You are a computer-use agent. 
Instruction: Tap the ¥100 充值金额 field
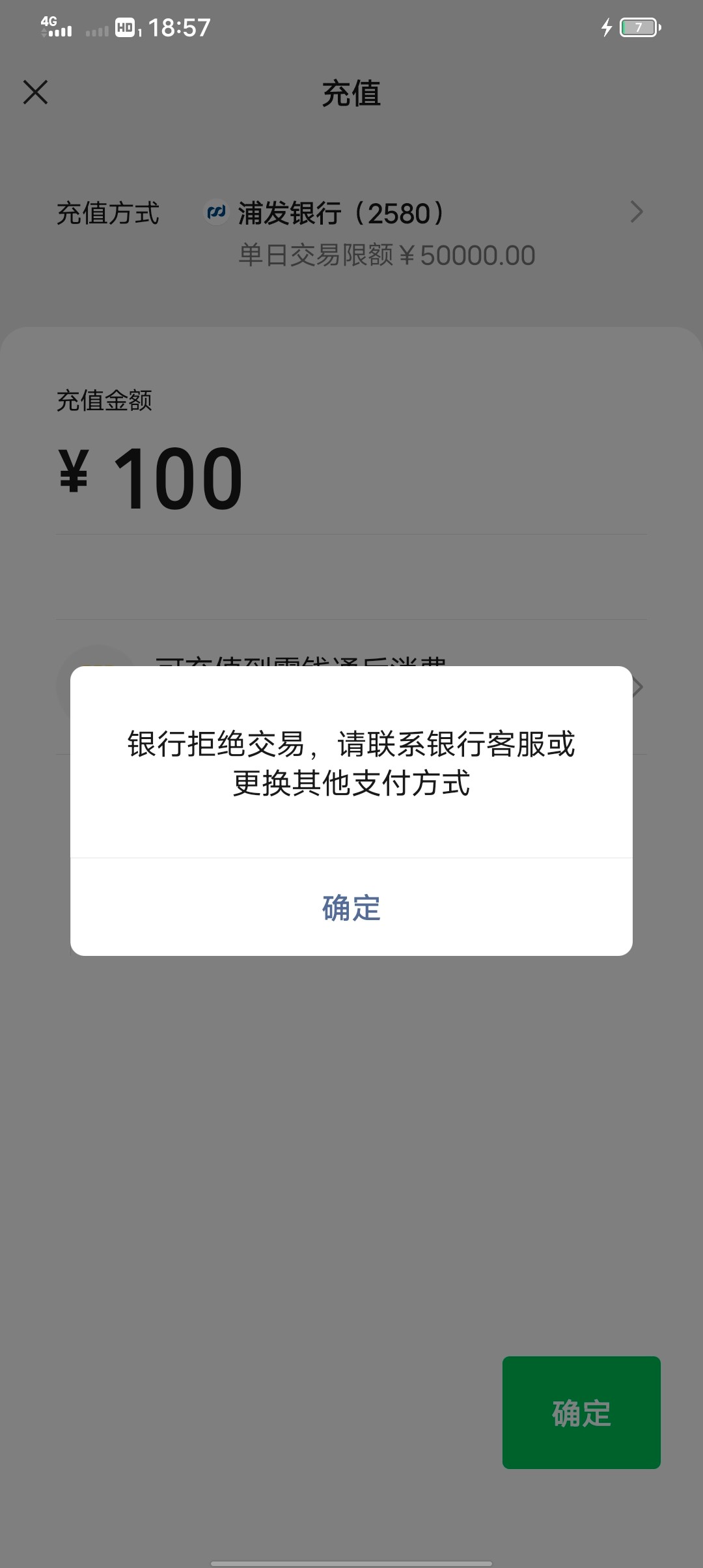pyautogui.click(x=351, y=478)
